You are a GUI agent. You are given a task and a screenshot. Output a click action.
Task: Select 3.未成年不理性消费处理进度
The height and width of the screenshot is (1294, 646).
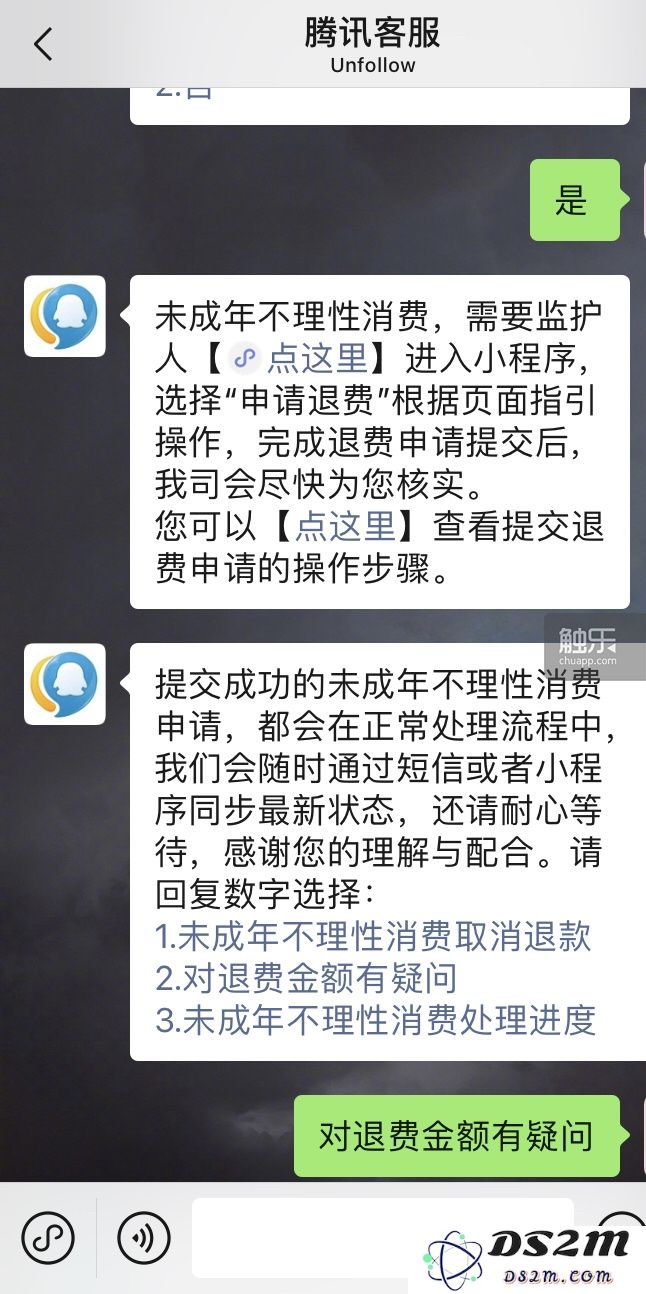coord(376,1019)
